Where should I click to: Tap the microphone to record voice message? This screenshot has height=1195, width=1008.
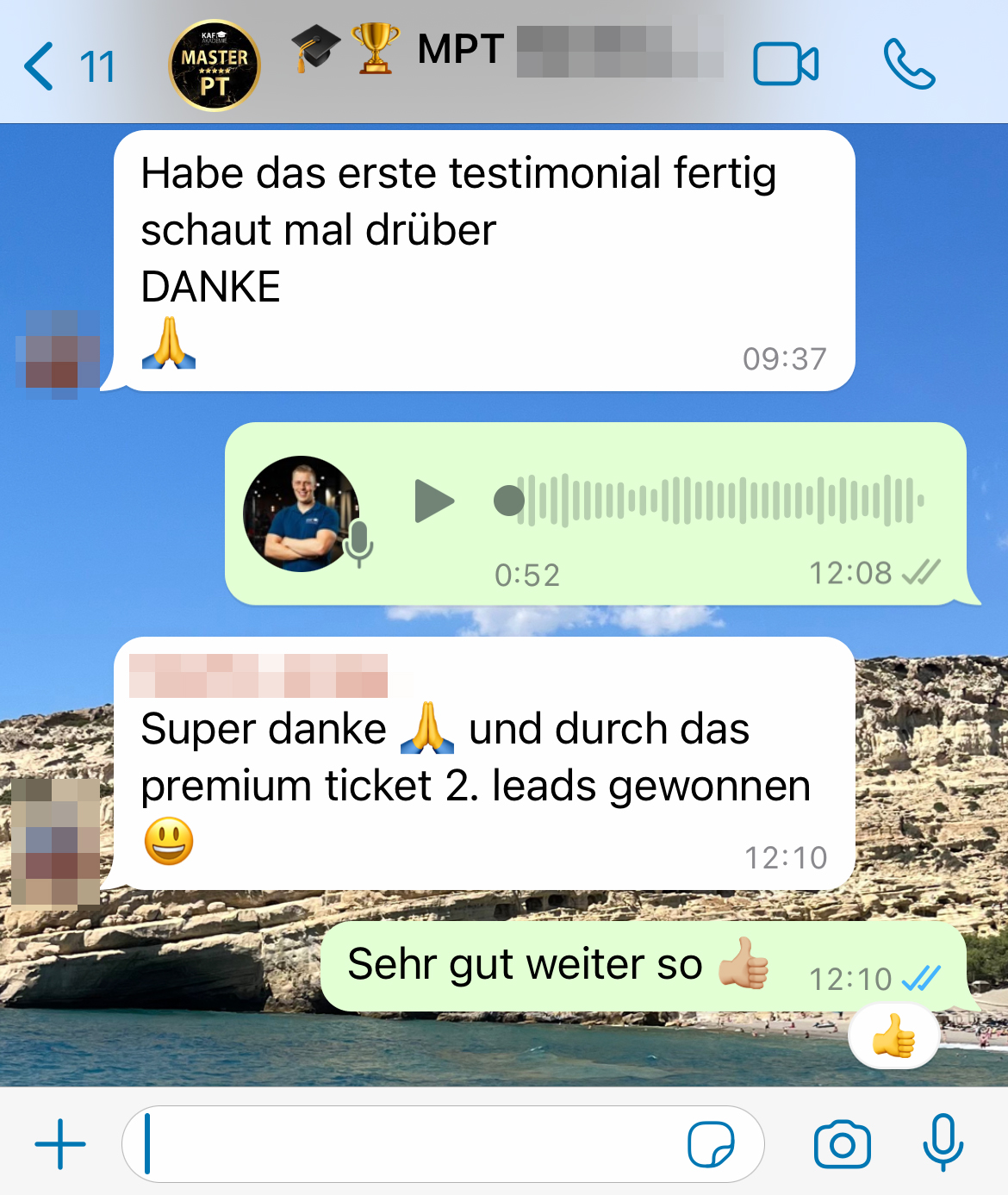click(x=943, y=1142)
